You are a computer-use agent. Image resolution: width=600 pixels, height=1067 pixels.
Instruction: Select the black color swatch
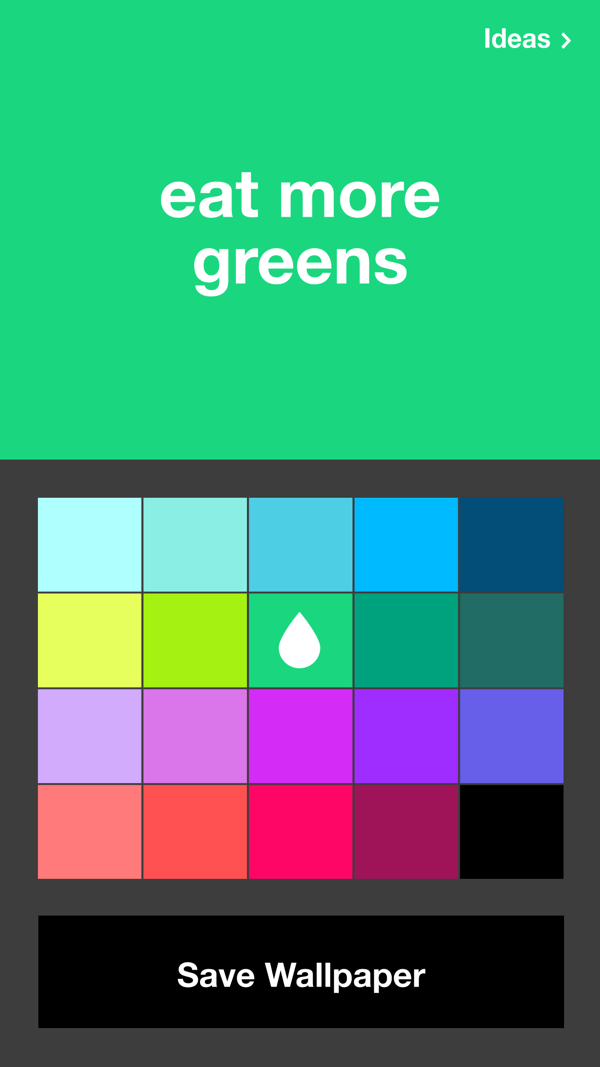point(511,832)
